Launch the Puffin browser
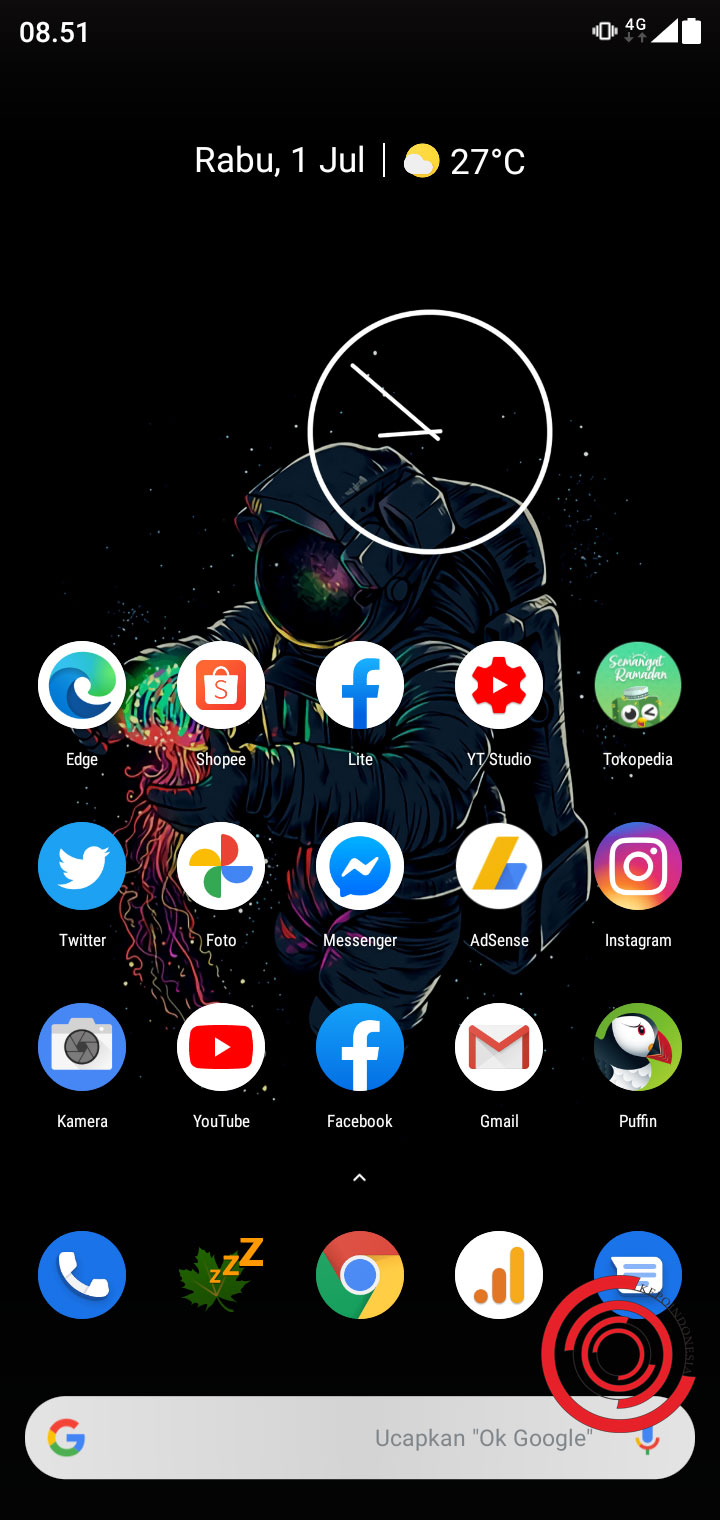Screen dimensions: 720x1520 638,1048
